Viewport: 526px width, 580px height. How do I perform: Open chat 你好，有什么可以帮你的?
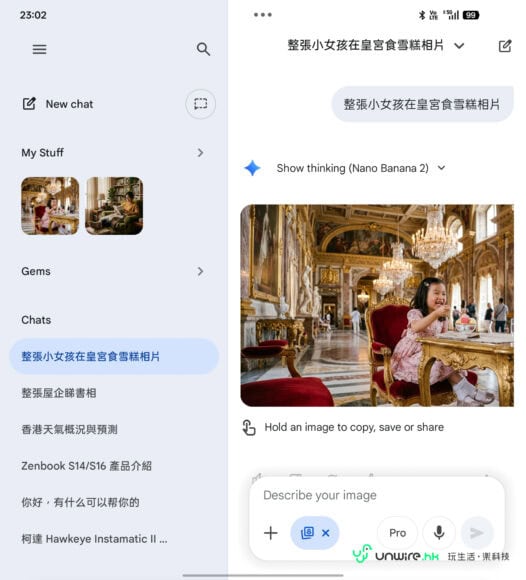click(80, 502)
